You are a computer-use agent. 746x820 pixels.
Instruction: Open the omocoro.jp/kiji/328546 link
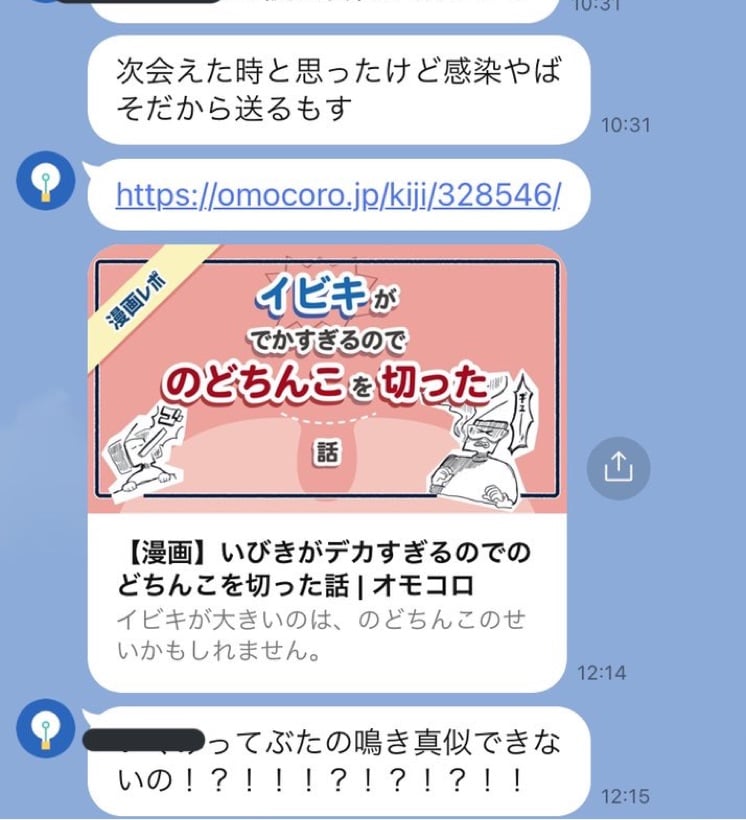click(x=337, y=194)
